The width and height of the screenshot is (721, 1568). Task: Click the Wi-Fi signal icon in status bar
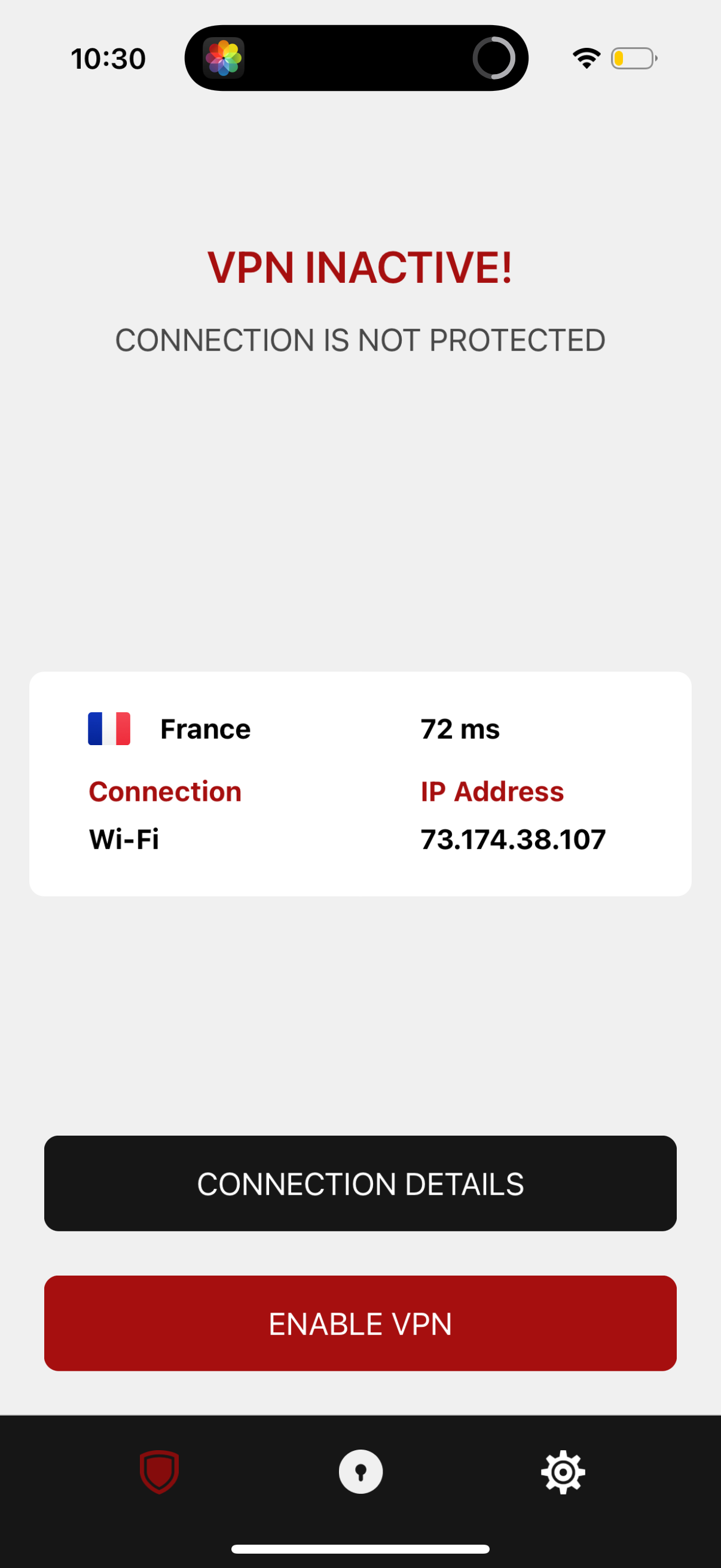coord(585,57)
